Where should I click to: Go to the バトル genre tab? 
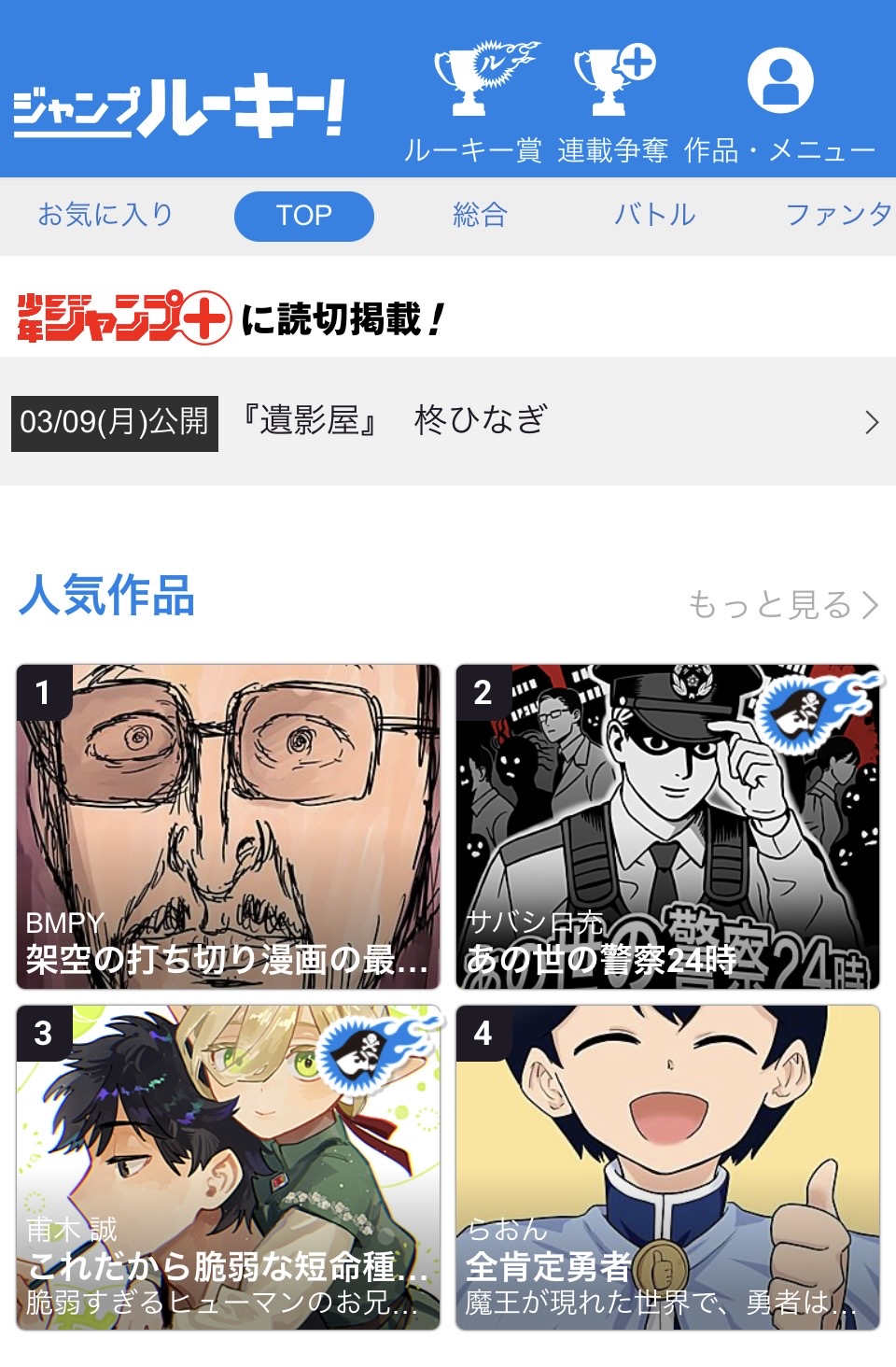(654, 215)
